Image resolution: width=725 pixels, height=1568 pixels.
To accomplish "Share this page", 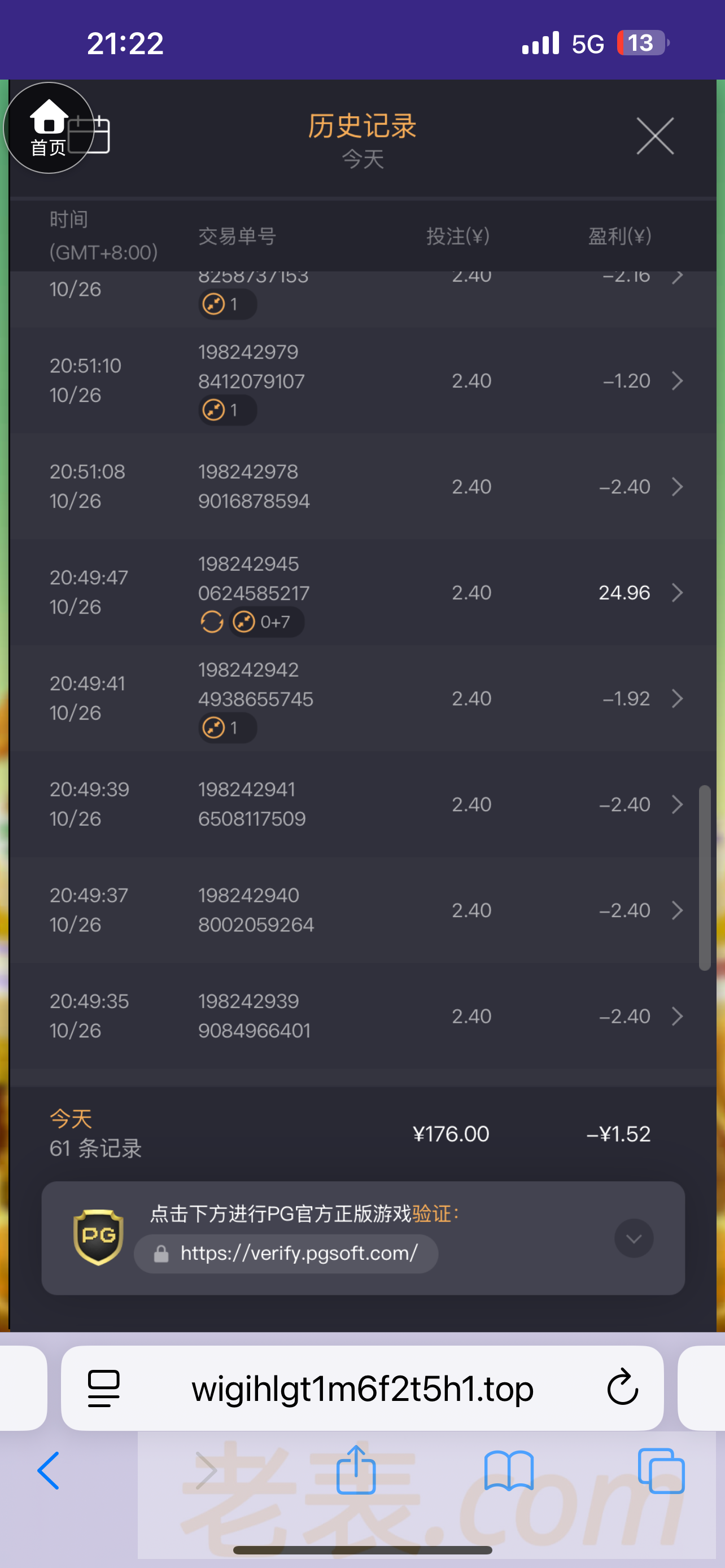I will click(356, 1470).
